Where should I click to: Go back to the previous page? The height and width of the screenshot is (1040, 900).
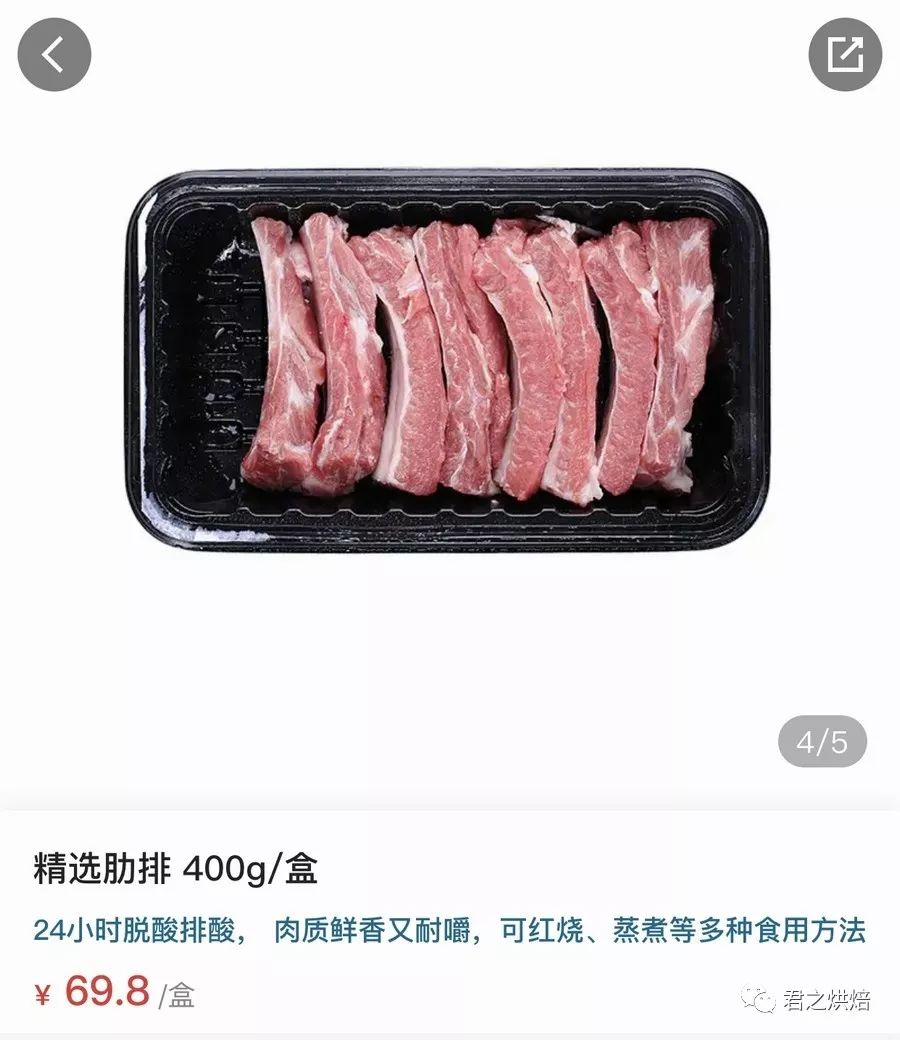54,55
